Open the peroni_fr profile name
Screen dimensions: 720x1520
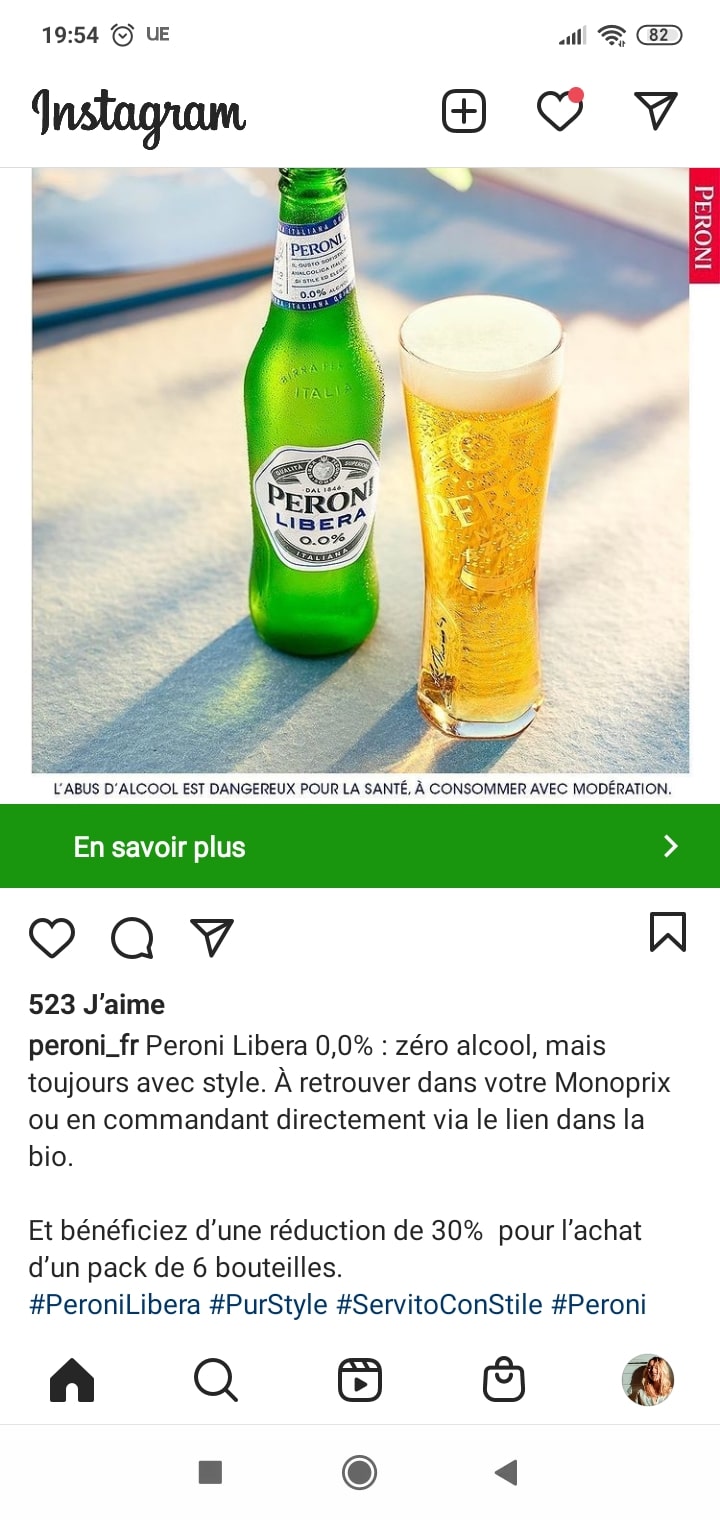(x=83, y=1046)
